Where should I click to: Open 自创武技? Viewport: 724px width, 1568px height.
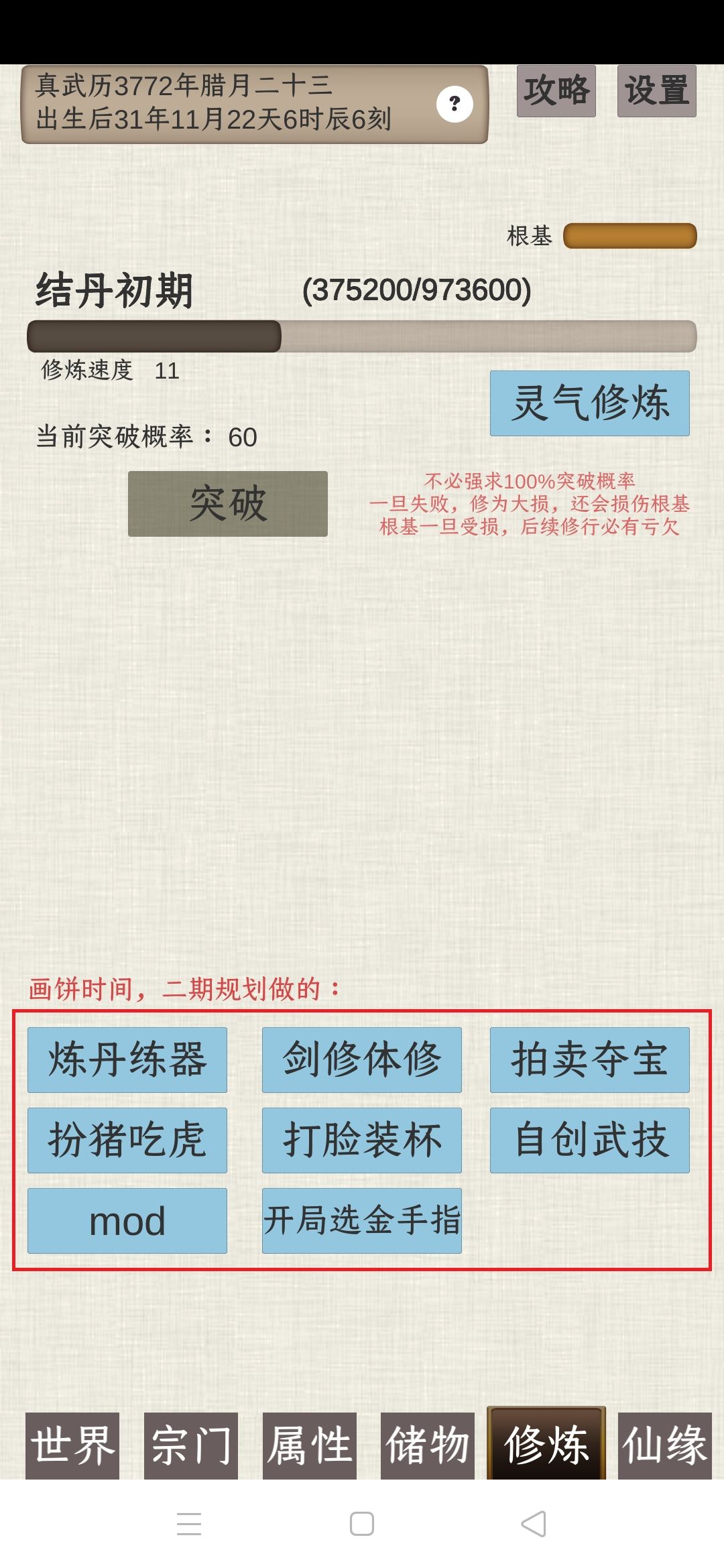pos(589,1140)
